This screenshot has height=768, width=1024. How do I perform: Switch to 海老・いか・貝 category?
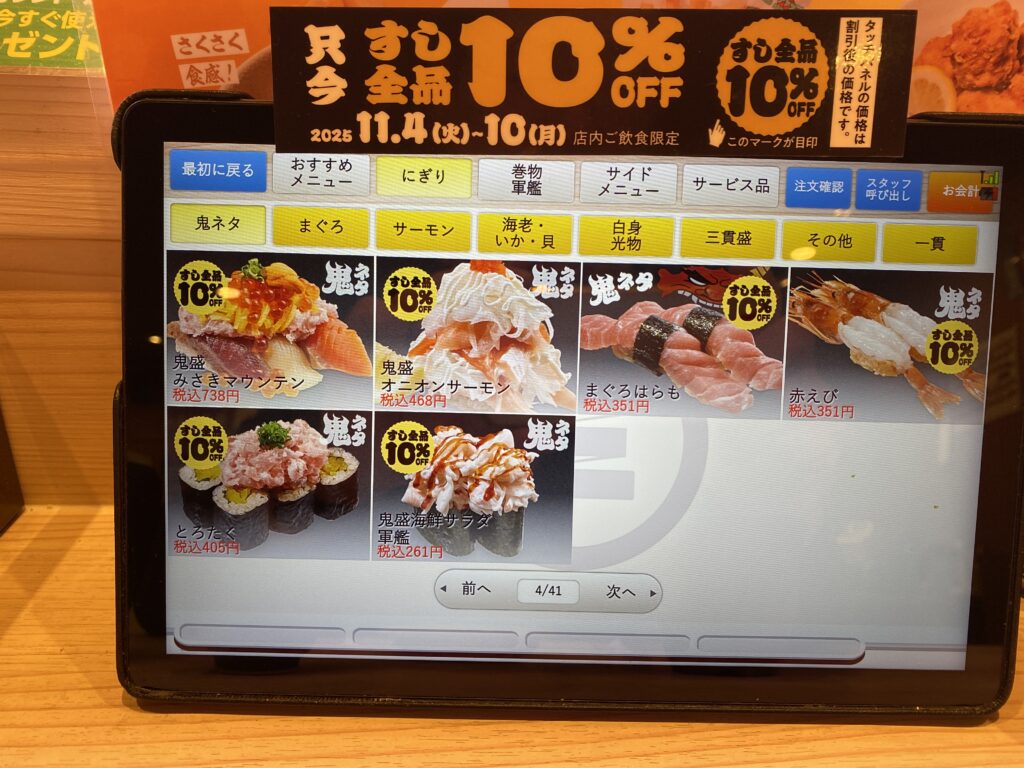click(525, 234)
